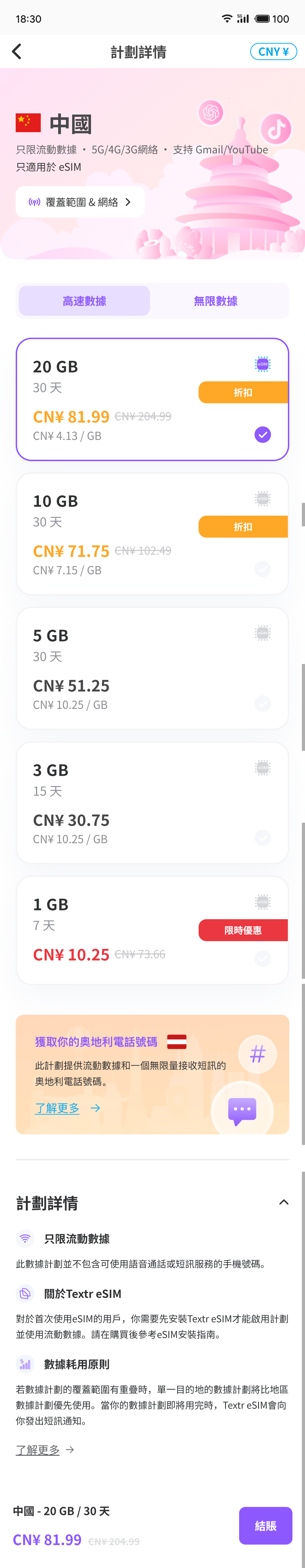Collapse the 計劃詳情 section
The height and width of the screenshot is (1568, 305).
283,1202
